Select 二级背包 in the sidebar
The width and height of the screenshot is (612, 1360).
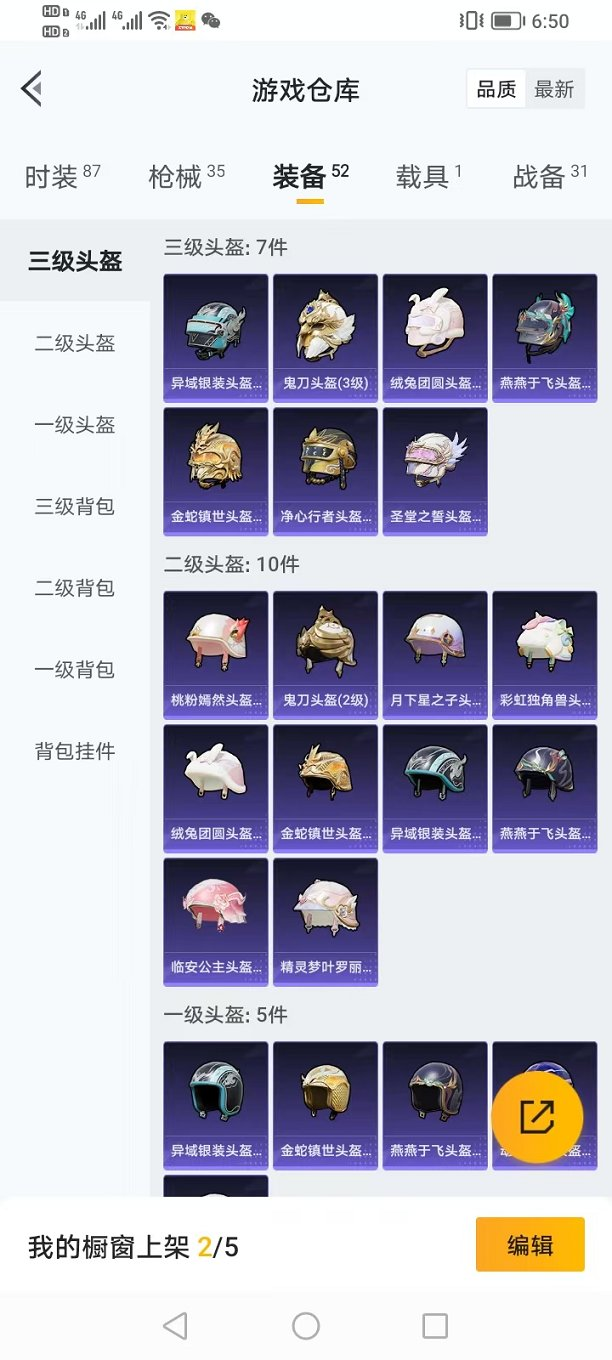click(x=75, y=588)
